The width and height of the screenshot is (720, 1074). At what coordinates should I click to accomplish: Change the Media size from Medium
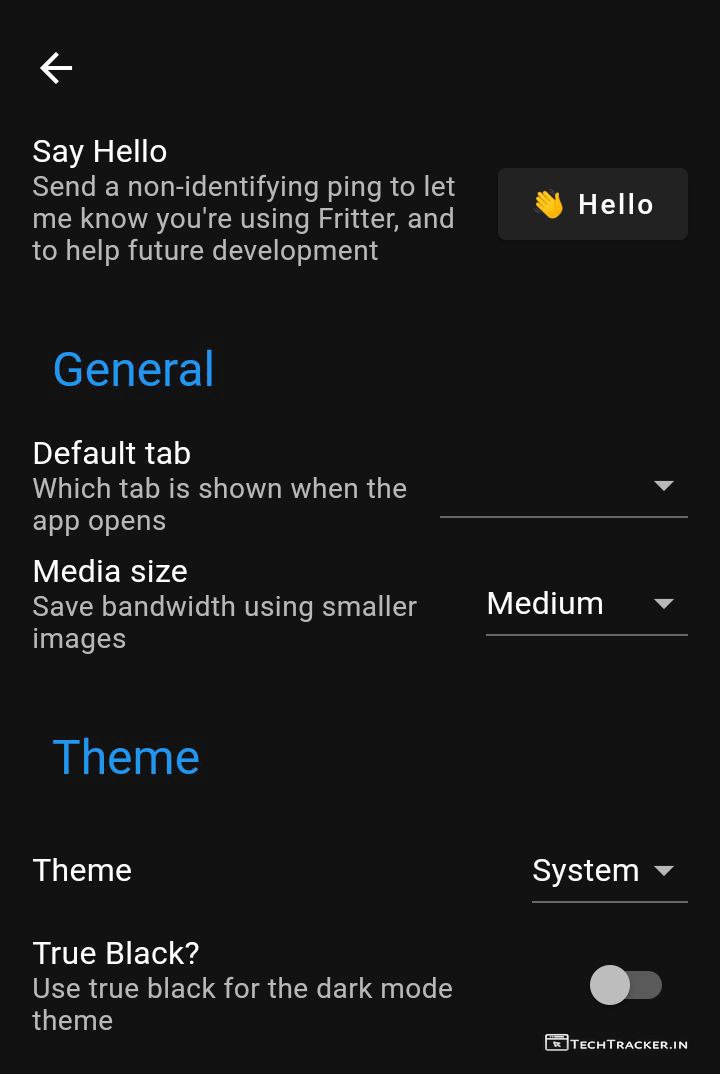click(x=586, y=604)
